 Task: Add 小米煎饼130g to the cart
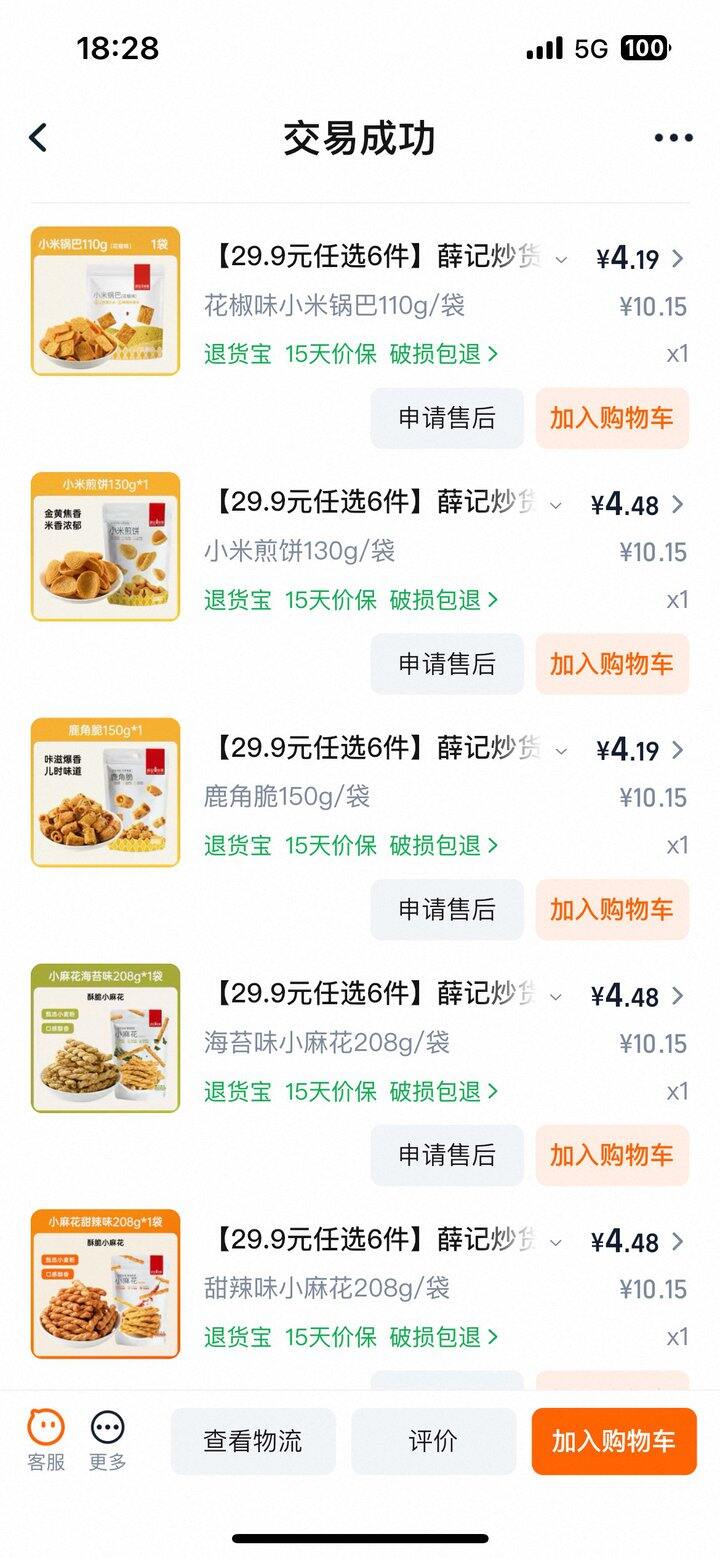[612, 664]
